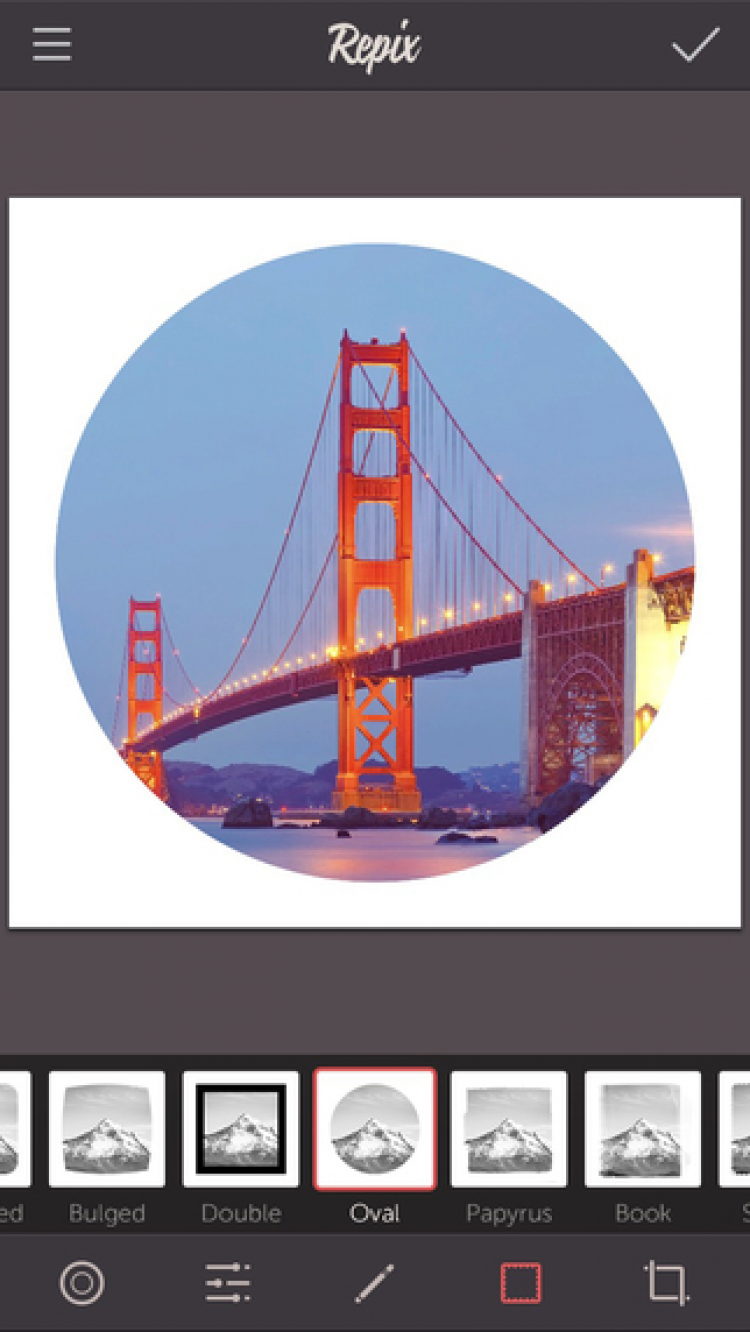This screenshot has height=1332, width=750.
Task: Open the frames tool
Action: click(521, 1283)
